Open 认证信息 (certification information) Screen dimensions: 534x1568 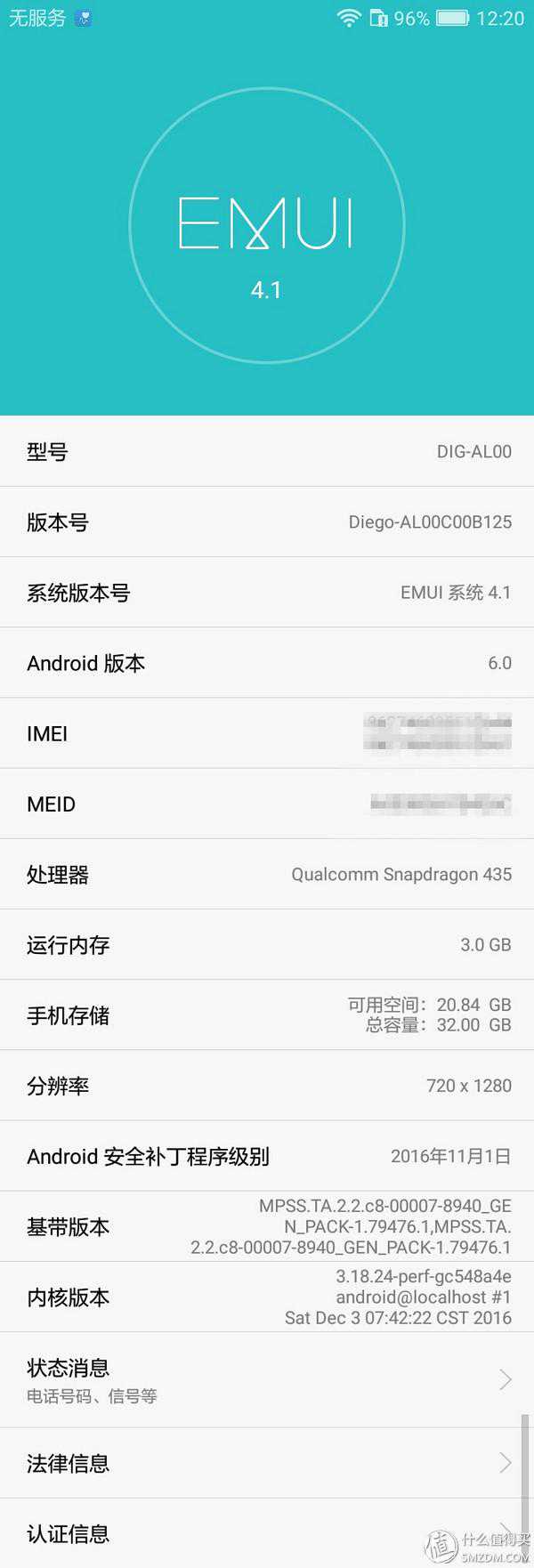pos(267,1533)
